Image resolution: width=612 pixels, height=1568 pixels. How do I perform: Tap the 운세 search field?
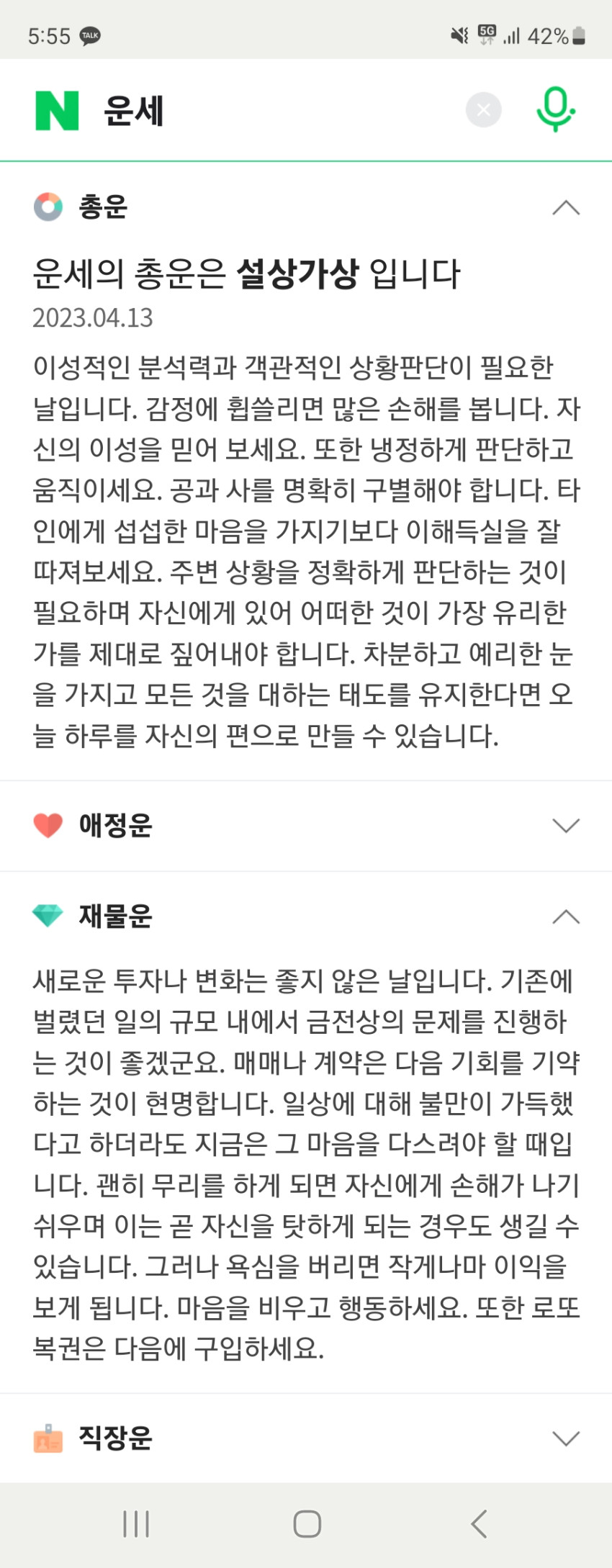click(x=277, y=110)
